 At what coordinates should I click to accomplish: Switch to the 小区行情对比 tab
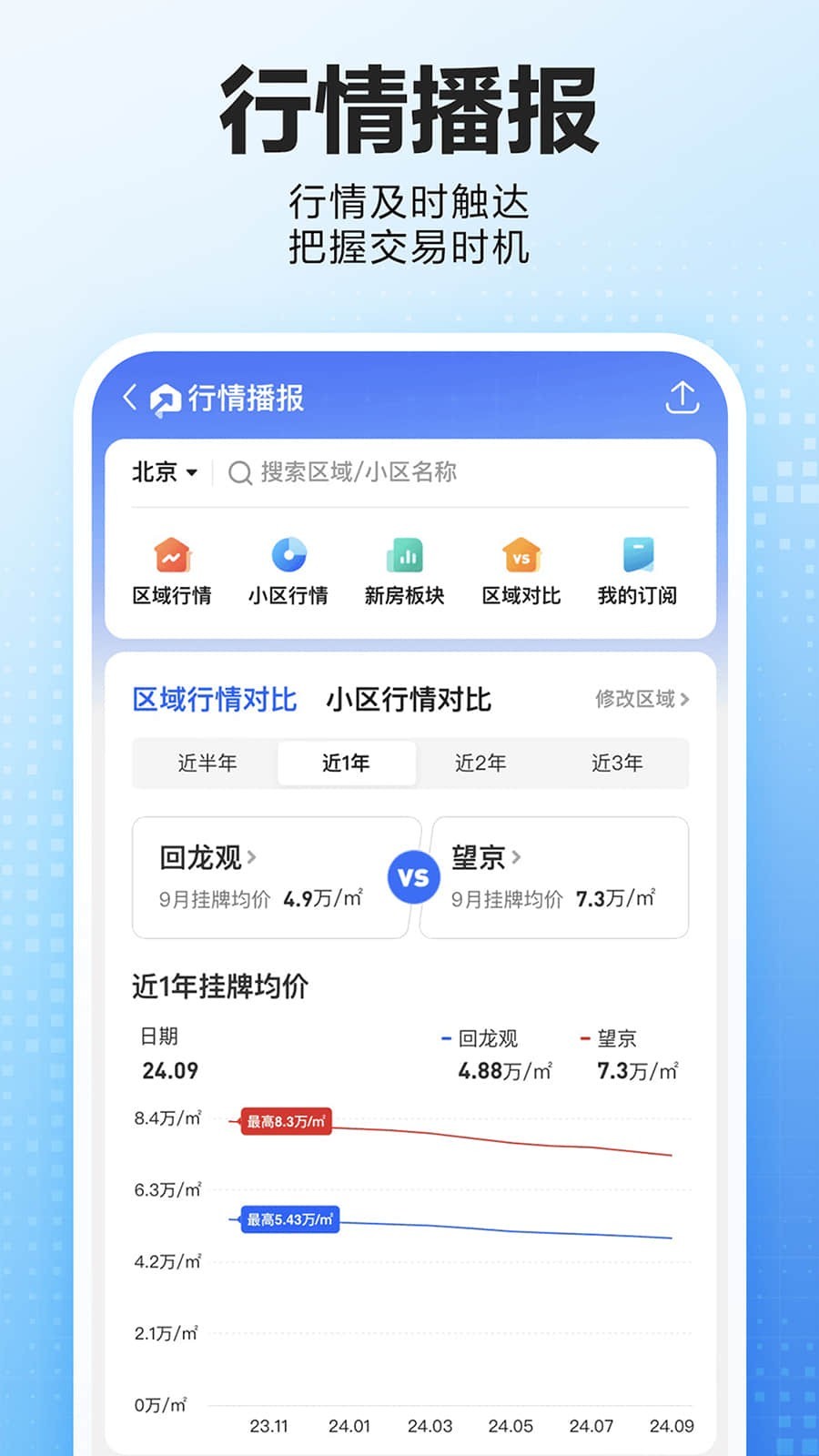point(408,700)
